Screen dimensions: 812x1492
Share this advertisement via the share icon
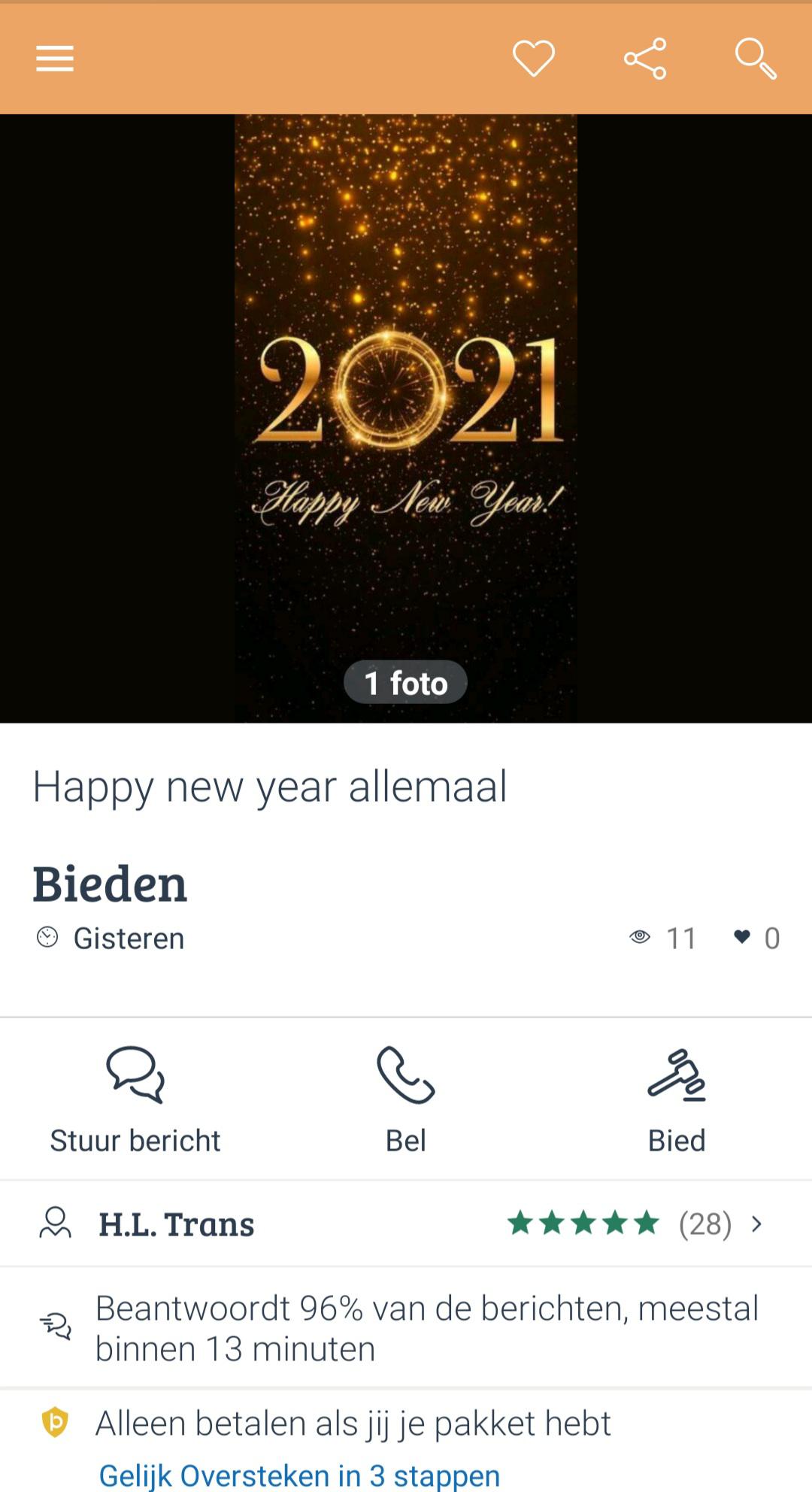(x=645, y=58)
